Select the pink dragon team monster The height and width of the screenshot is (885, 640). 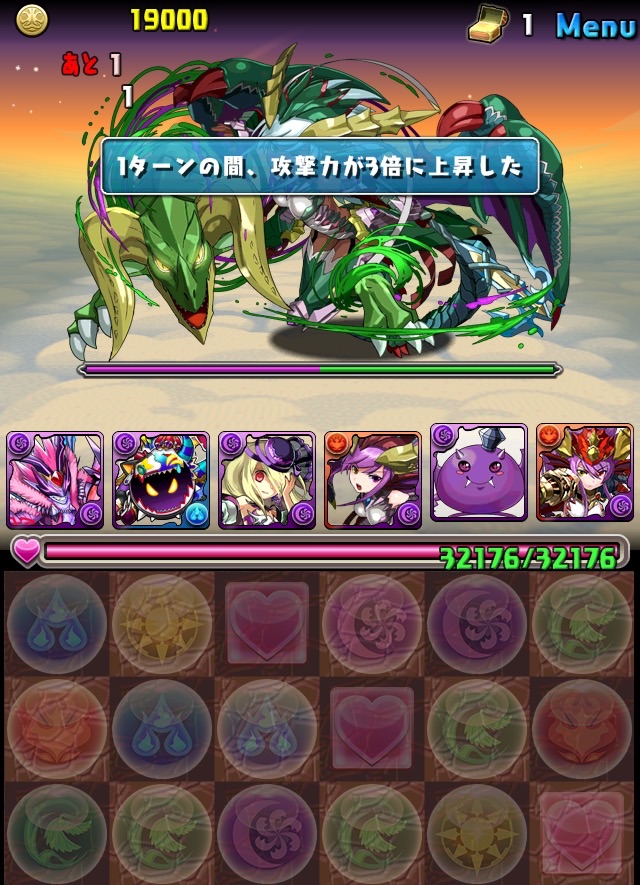(x=55, y=479)
